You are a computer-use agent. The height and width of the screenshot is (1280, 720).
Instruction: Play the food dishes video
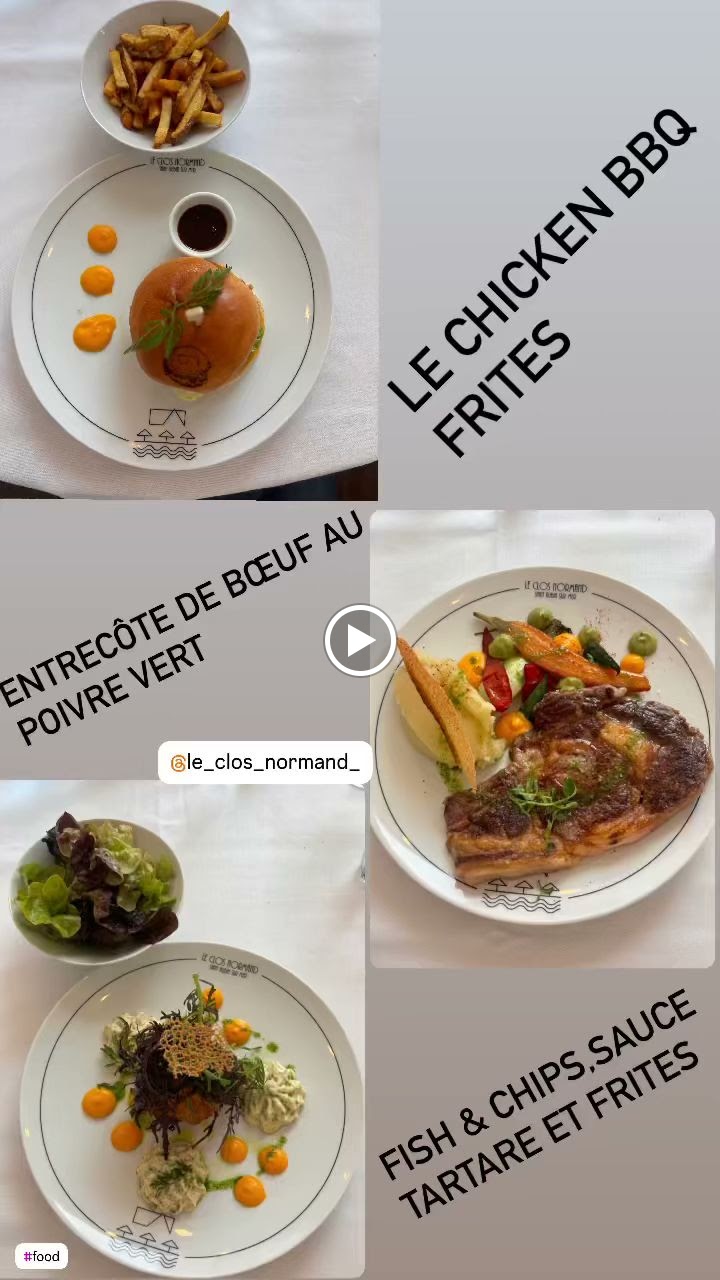pyautogui.click(x=360, y=640)
